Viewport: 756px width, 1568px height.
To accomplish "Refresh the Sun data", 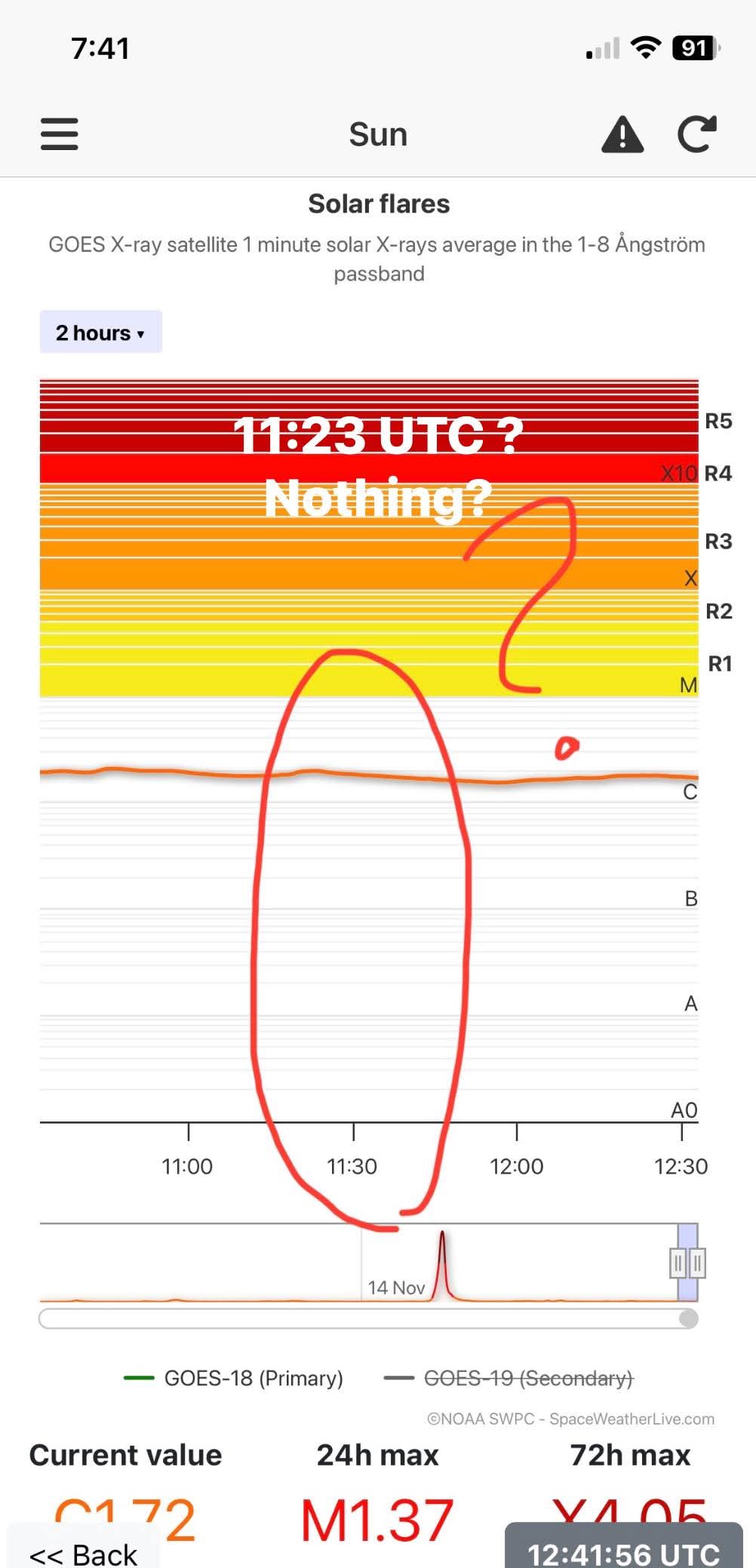I will [696, 135].
